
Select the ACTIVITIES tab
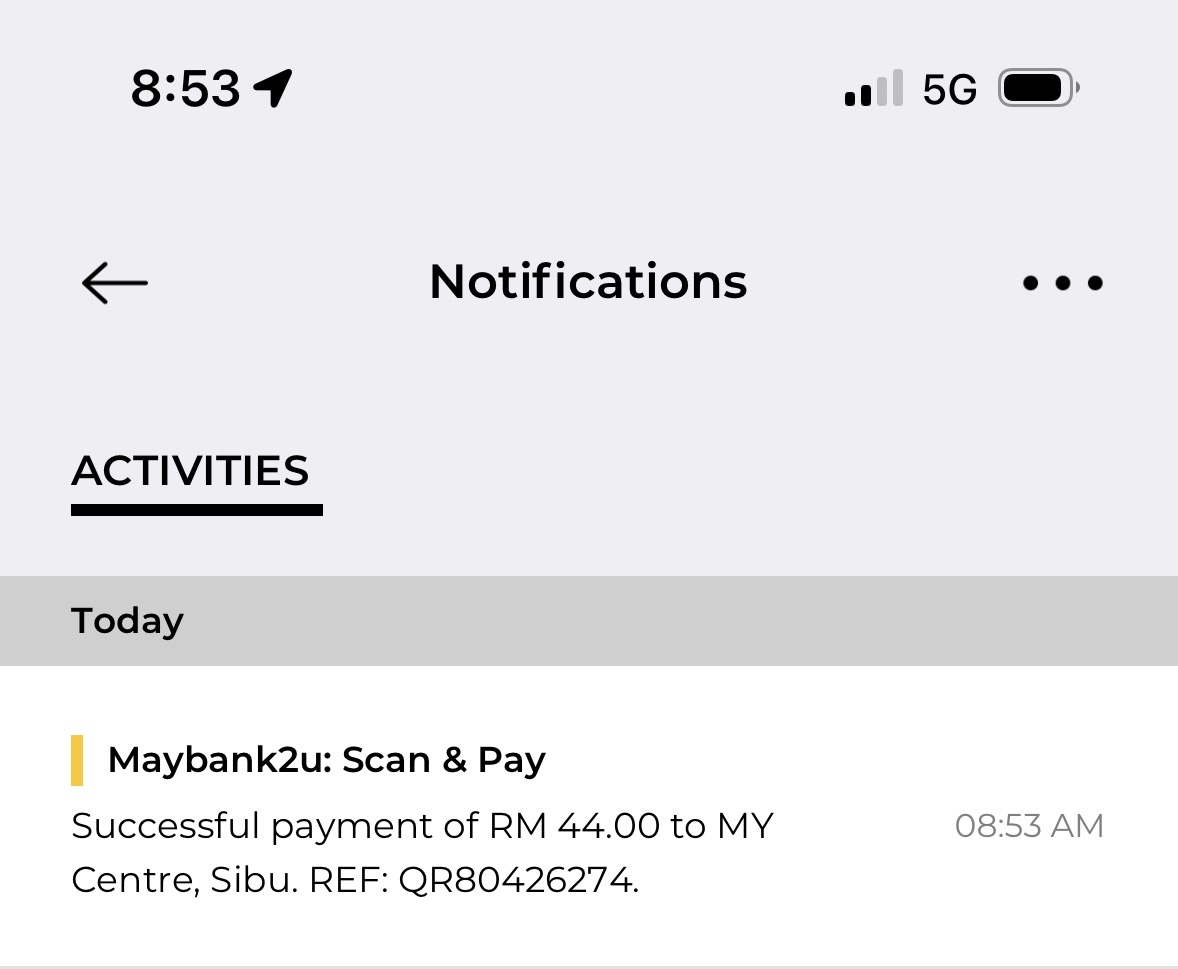191,472
